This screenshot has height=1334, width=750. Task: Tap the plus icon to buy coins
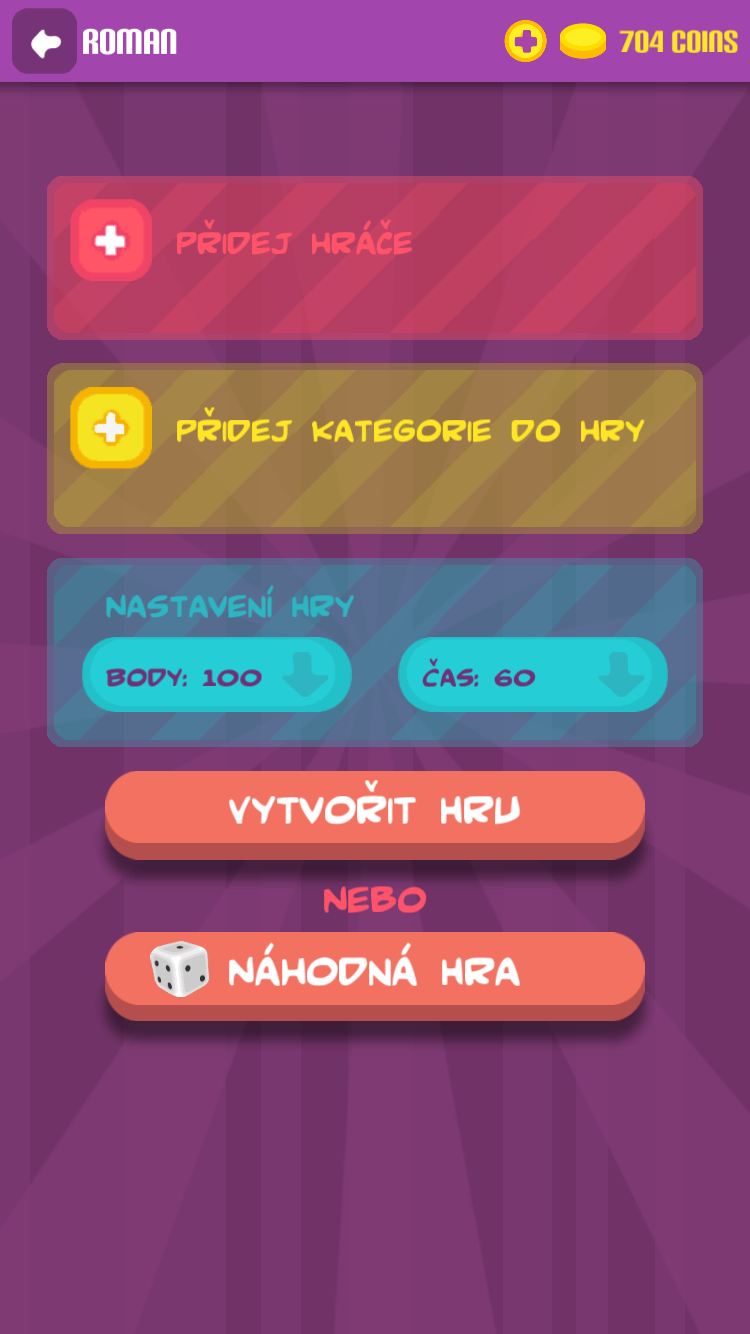pyautogui.click(x=525, y=42)
